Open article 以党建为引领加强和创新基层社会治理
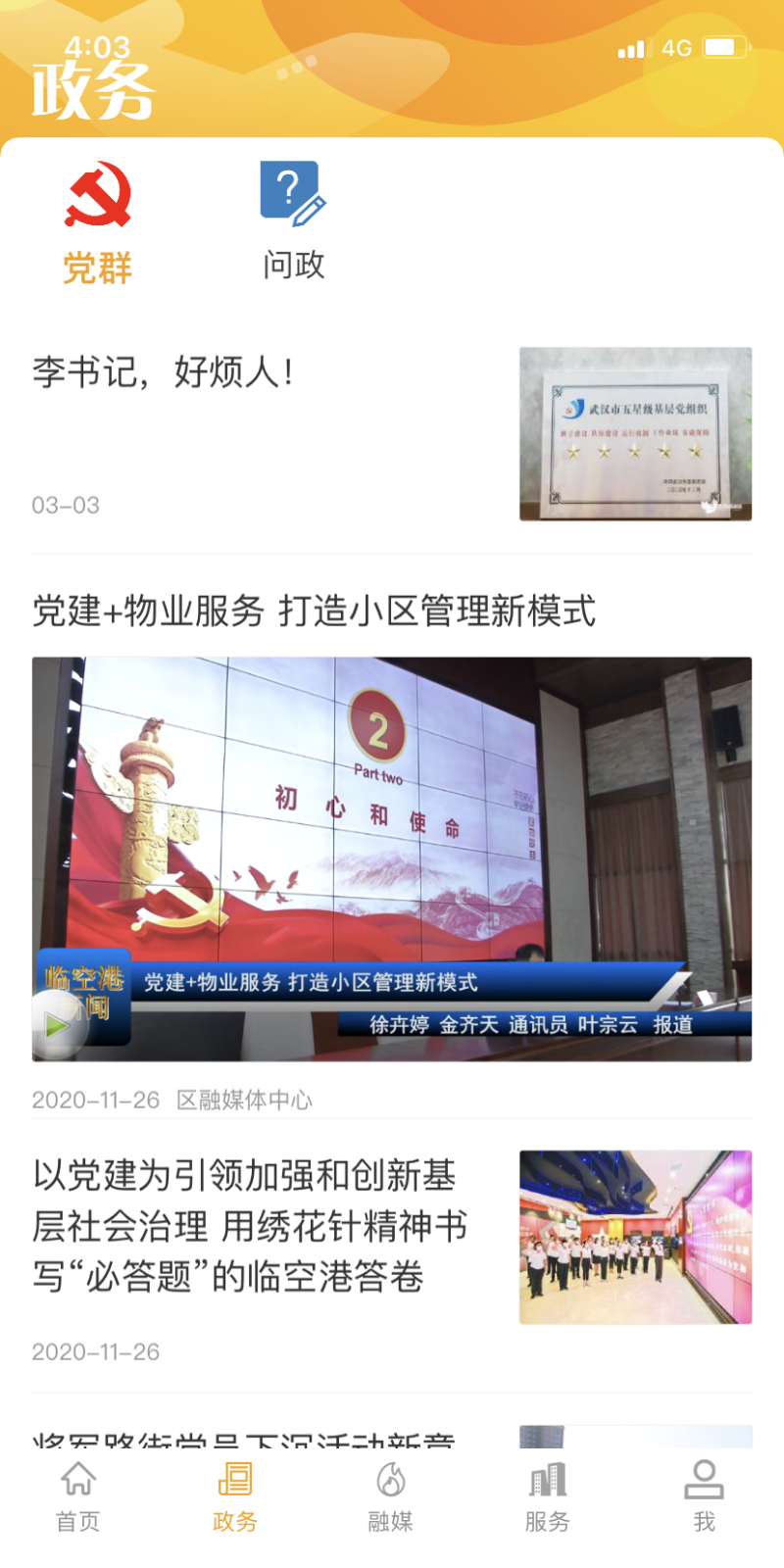This screenshot has width=784, height=1568. click(250, 1225)
